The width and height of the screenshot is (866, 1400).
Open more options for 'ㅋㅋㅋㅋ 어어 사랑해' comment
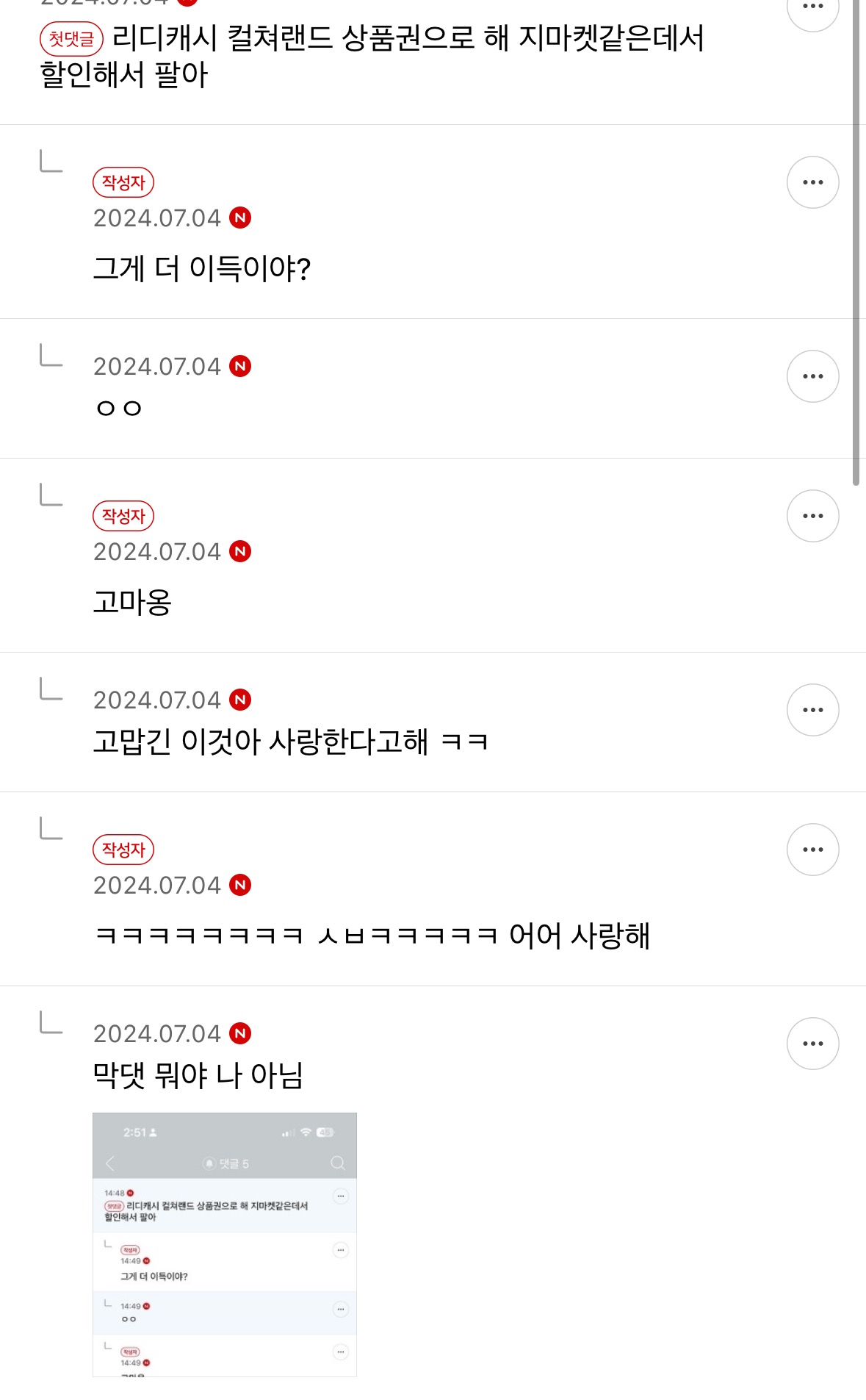[812, 849]
